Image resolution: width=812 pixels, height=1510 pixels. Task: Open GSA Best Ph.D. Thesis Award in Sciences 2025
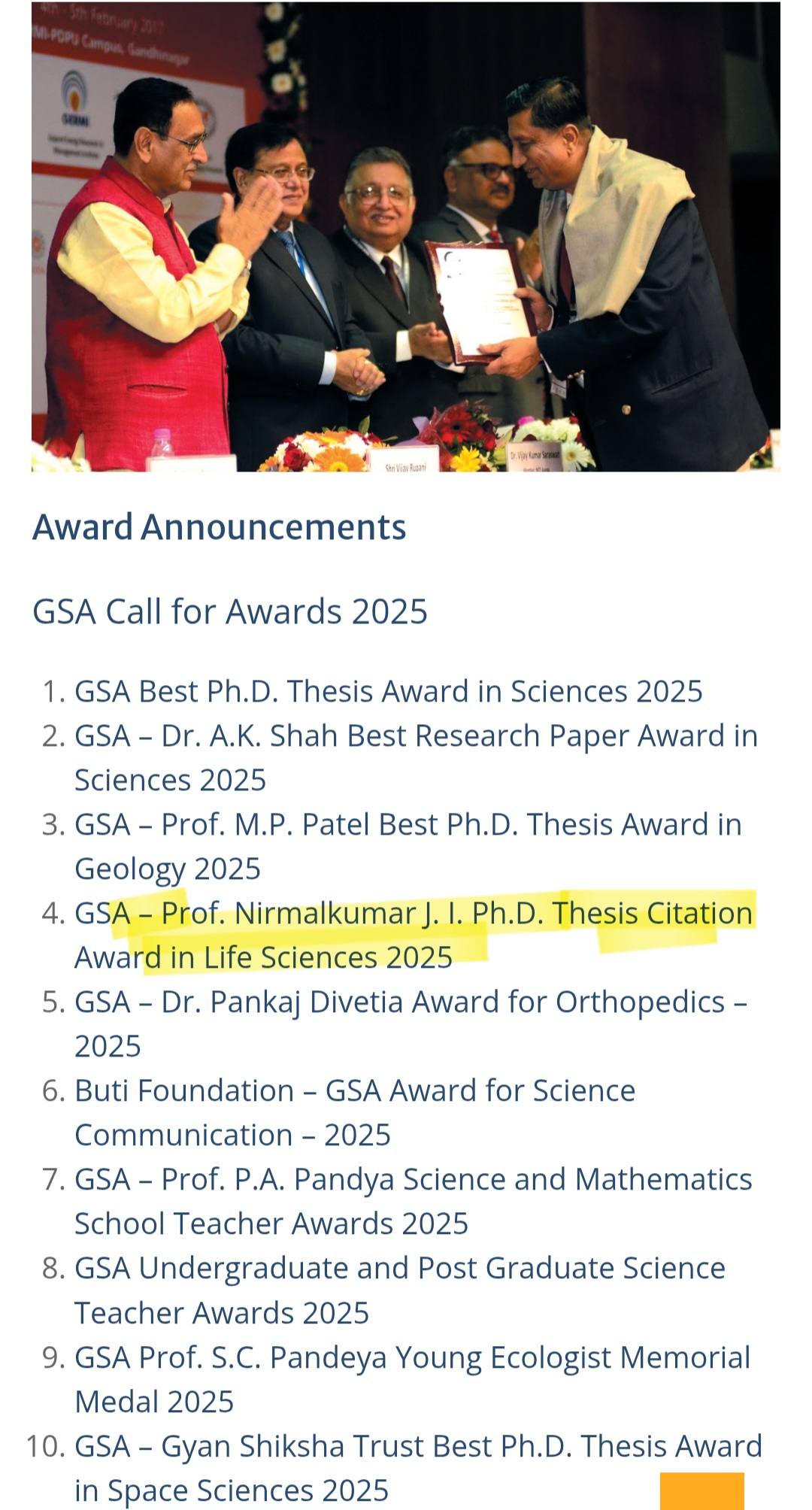pyautogui.click(x=388, y=692)
